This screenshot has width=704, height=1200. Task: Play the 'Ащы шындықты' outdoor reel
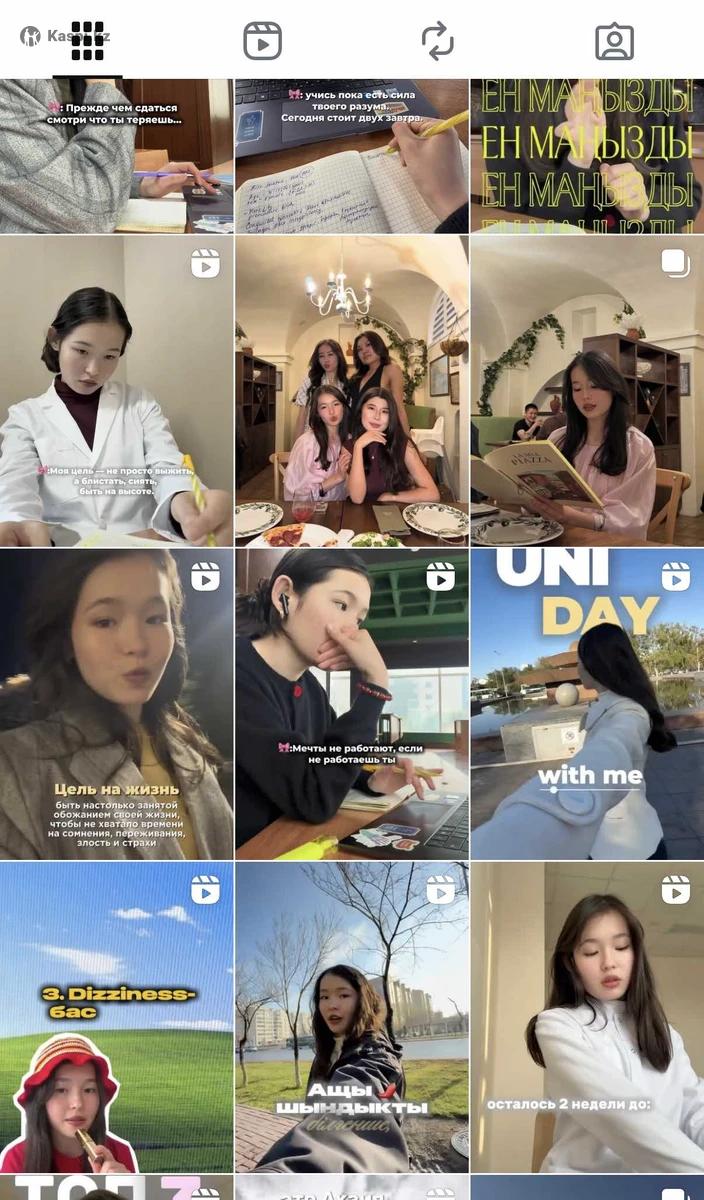(x=351, y=1017)
